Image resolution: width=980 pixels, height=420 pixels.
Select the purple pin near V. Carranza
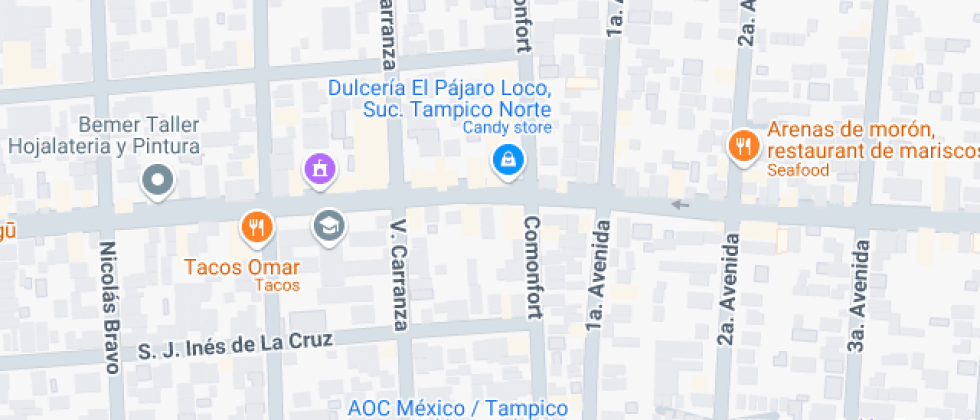pyautogui.click(x=320, y=168)
